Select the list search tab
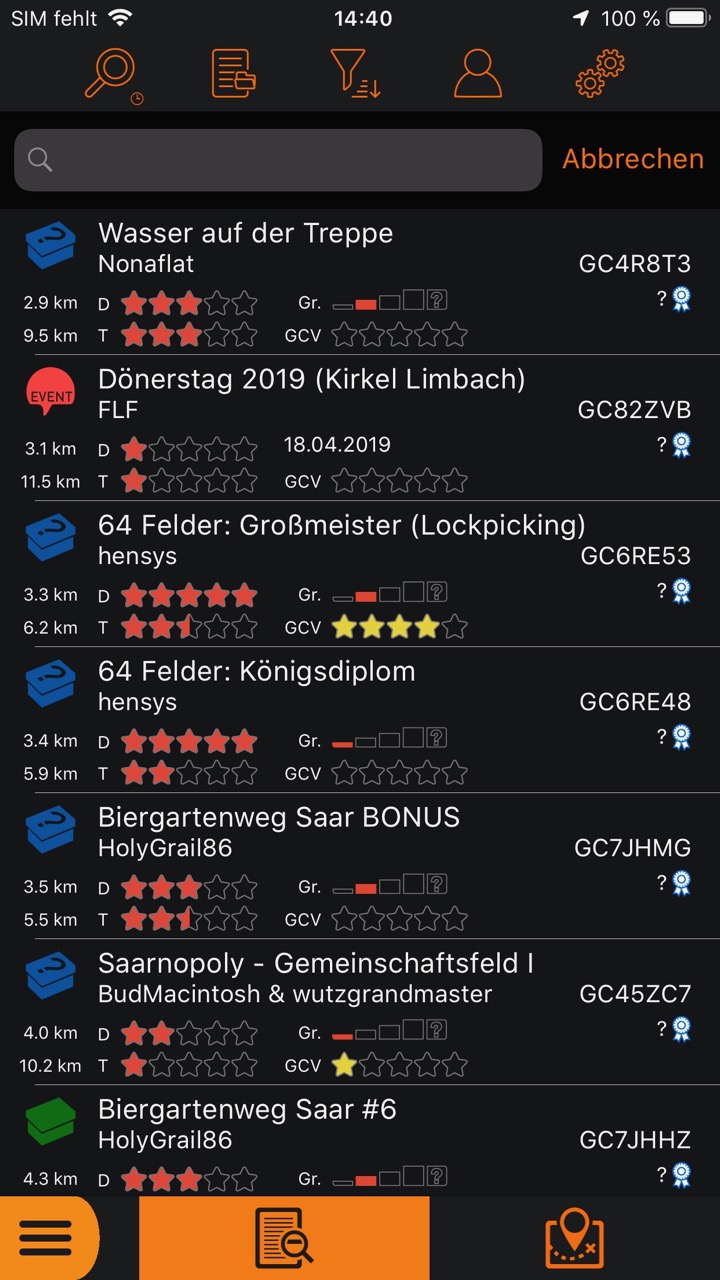 [x=284, y=1238]
